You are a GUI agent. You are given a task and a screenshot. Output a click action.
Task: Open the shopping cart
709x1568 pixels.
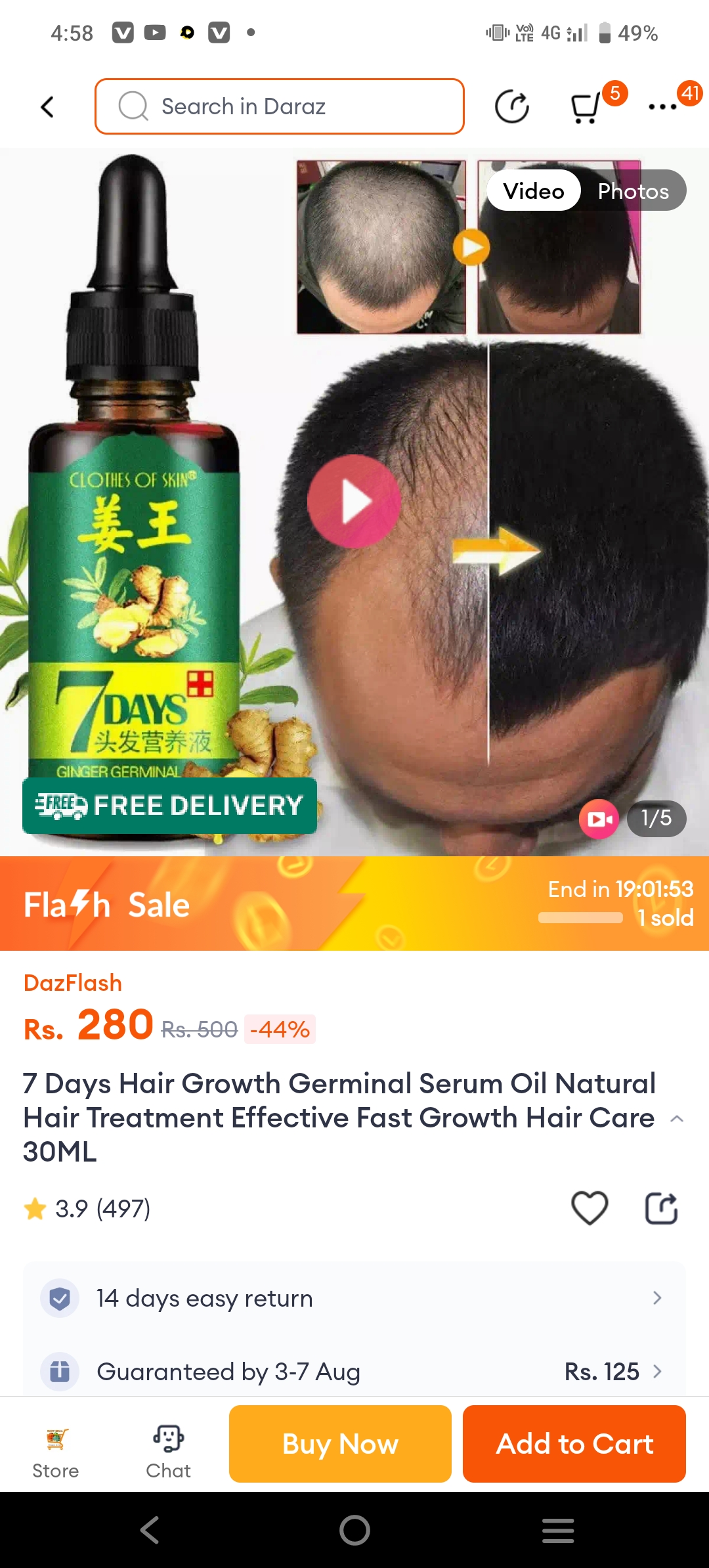[586, 107]
